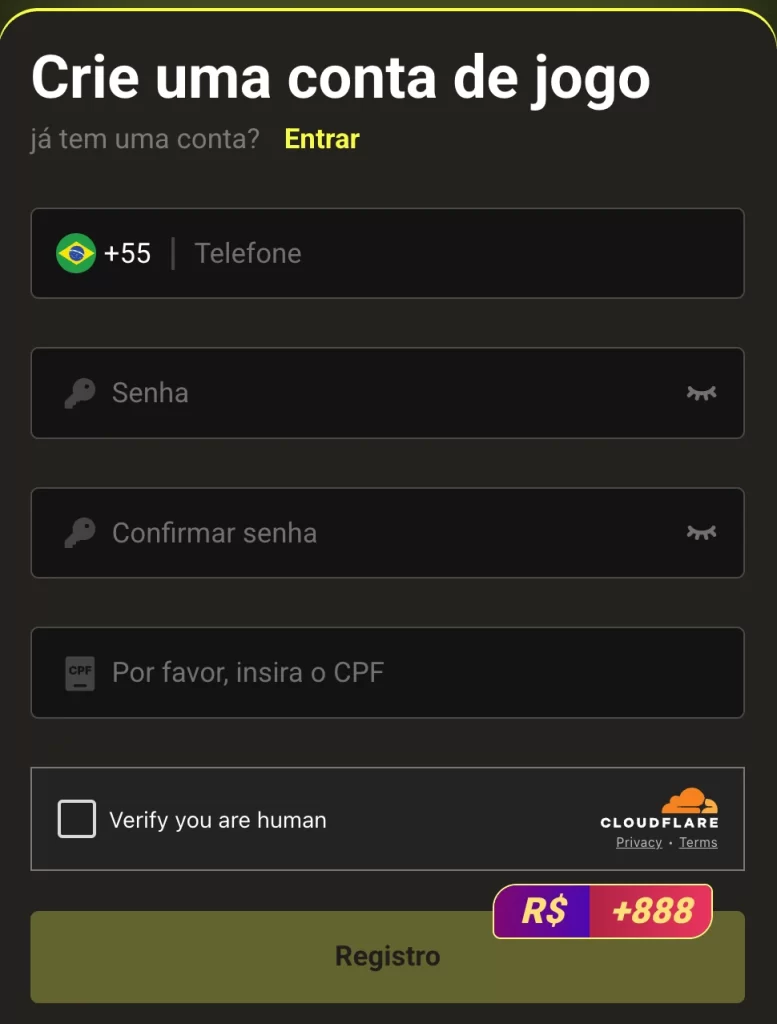The image size is (777, 1024).
Task: Open the +55 country code dropdown
Action: 105,253
